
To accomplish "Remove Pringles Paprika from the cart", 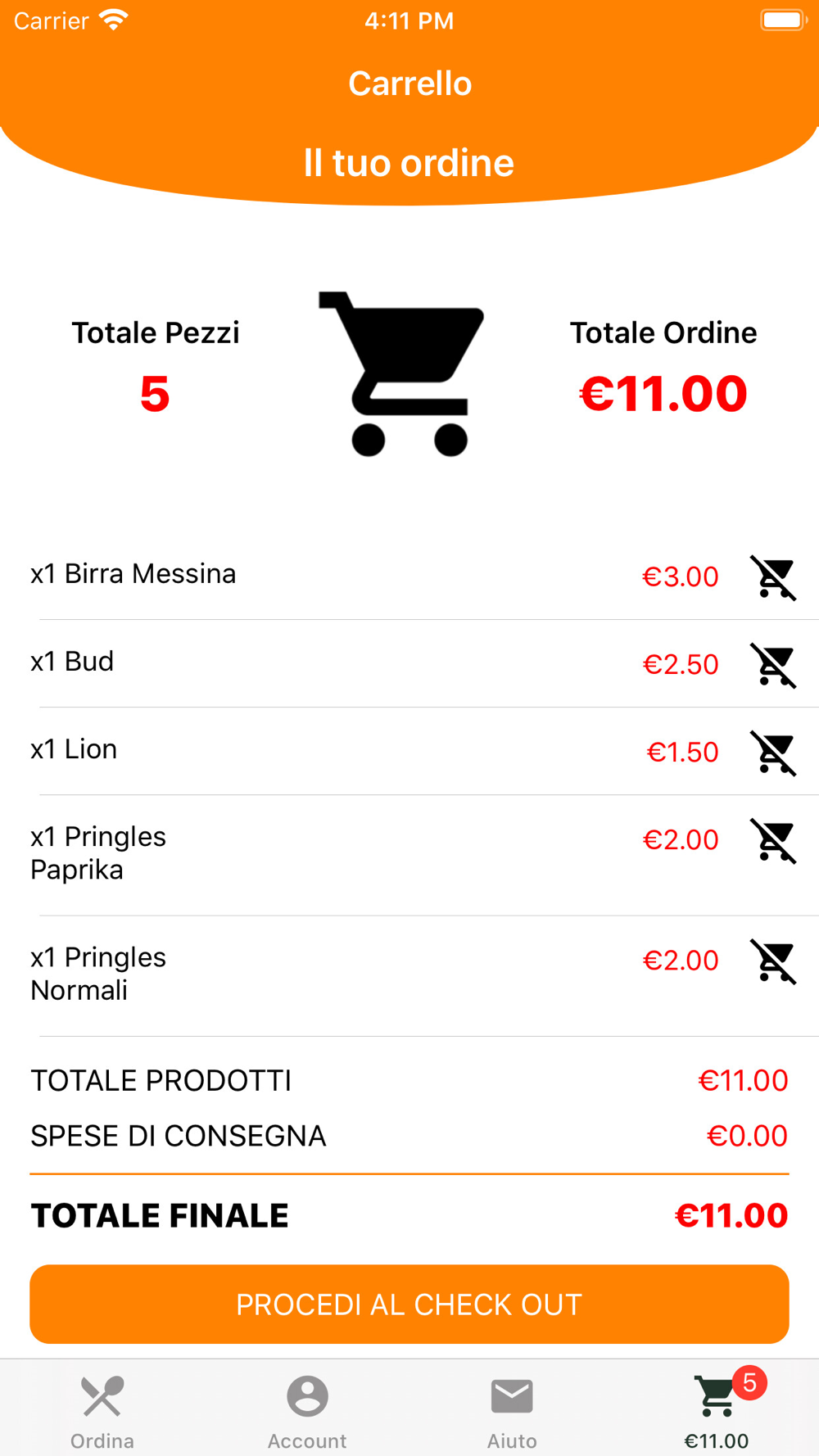I will tap(773, 840).
